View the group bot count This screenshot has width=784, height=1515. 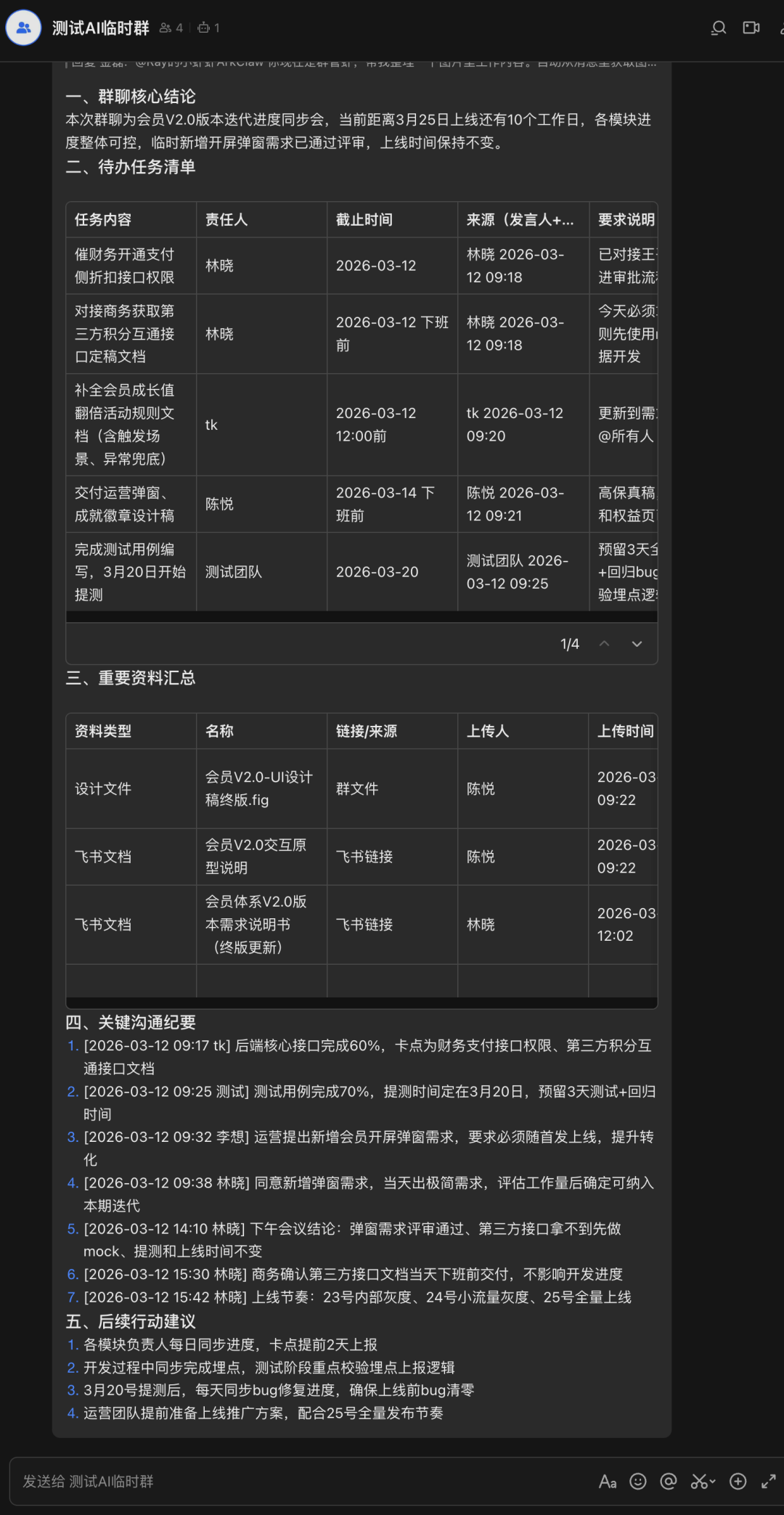tap(208, 28)
